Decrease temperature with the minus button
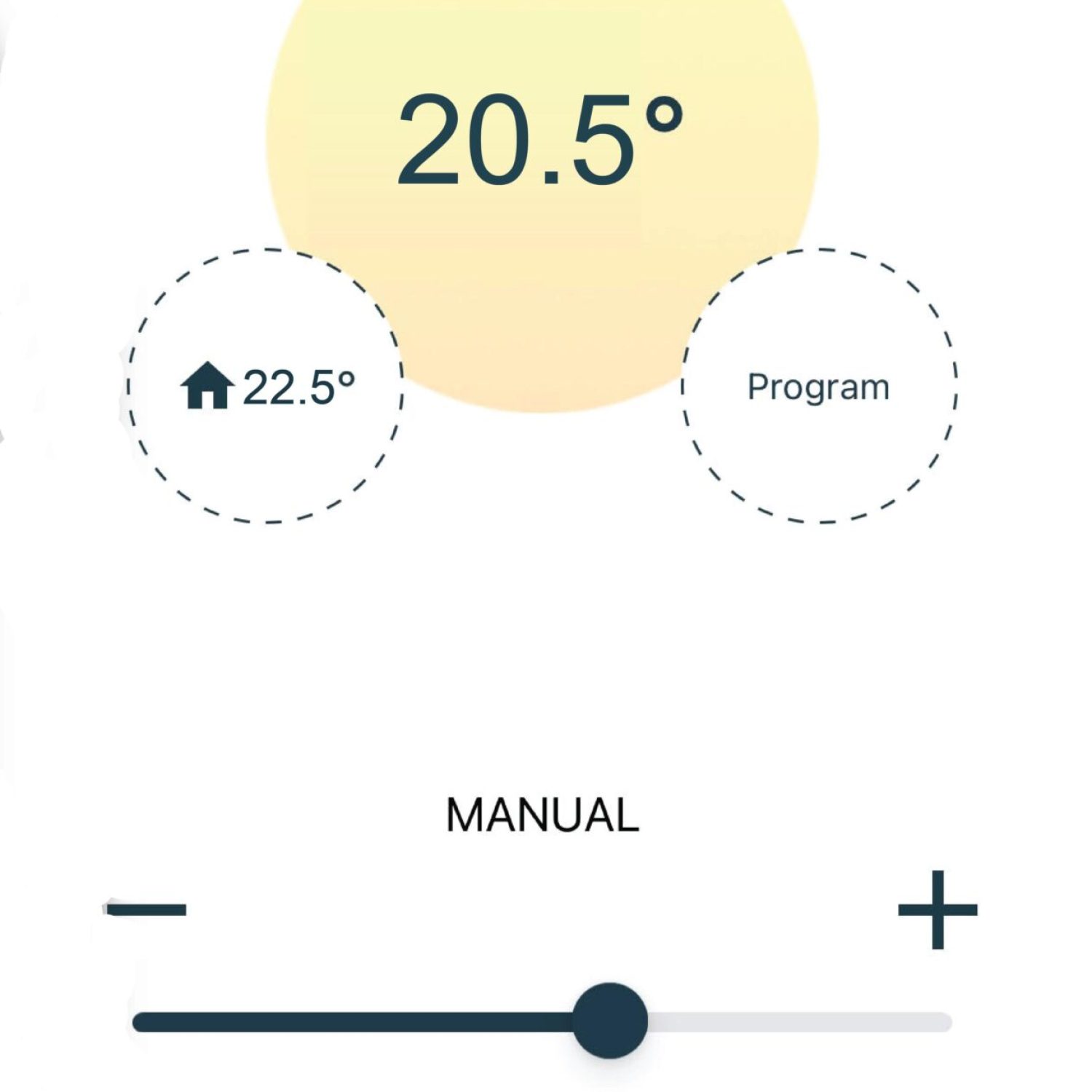Image resolution: width=1092 pixels, height=1092 pixels. 146,909
